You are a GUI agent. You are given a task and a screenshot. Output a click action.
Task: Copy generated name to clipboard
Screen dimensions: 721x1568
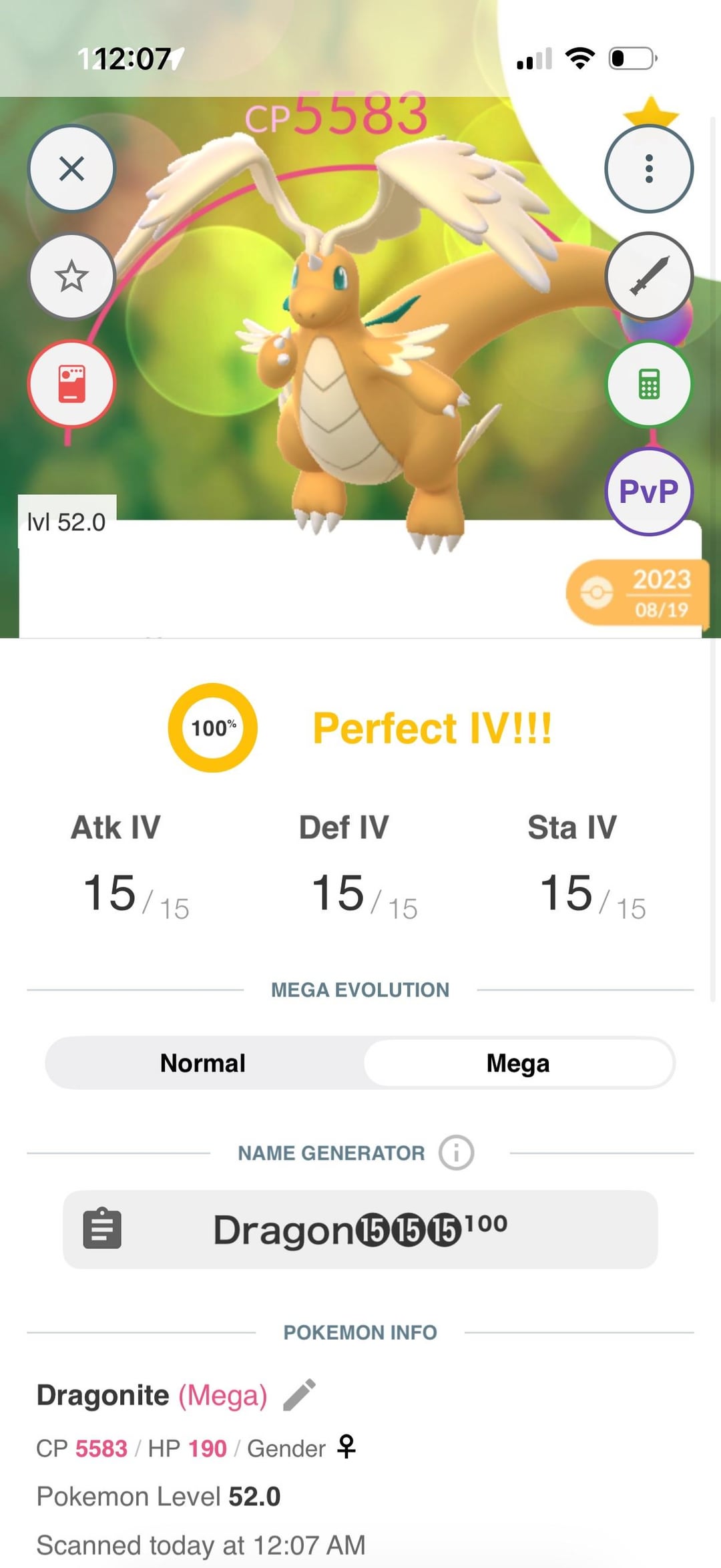[102, 1229]
